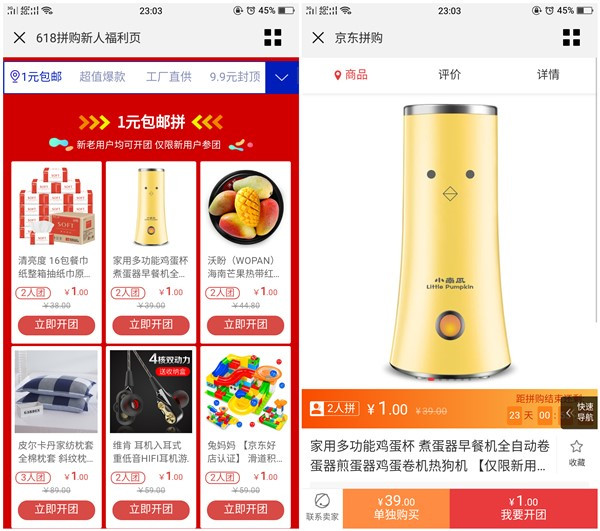Switch to the 详情 tab
This screenshot has height=531, width=600.
[548, 75]
